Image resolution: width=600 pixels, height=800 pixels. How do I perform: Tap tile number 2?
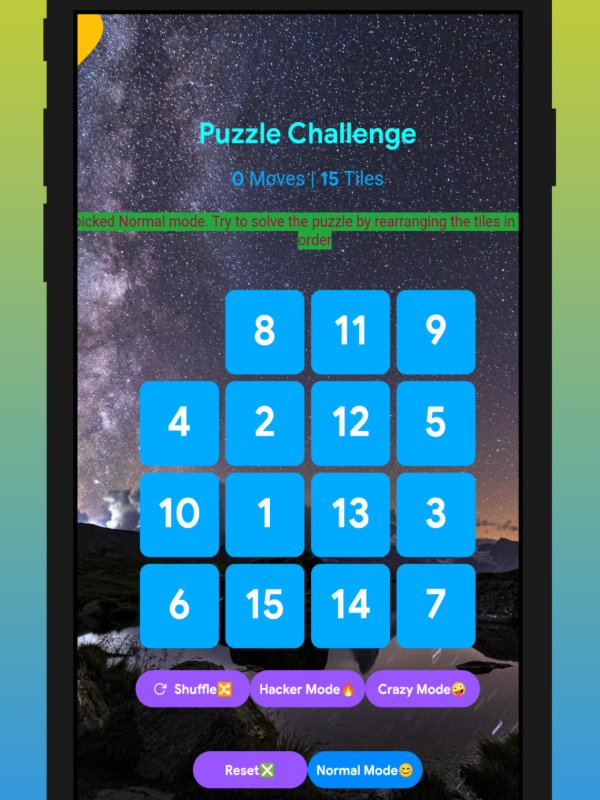tap(265, 423)
